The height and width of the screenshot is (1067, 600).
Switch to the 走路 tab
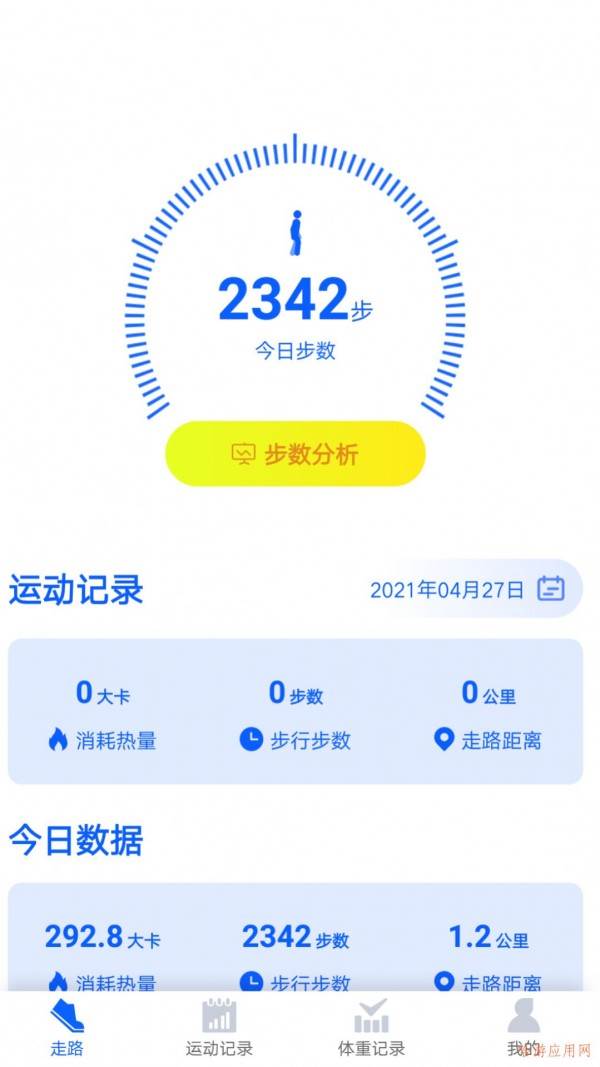point(67,1028)
